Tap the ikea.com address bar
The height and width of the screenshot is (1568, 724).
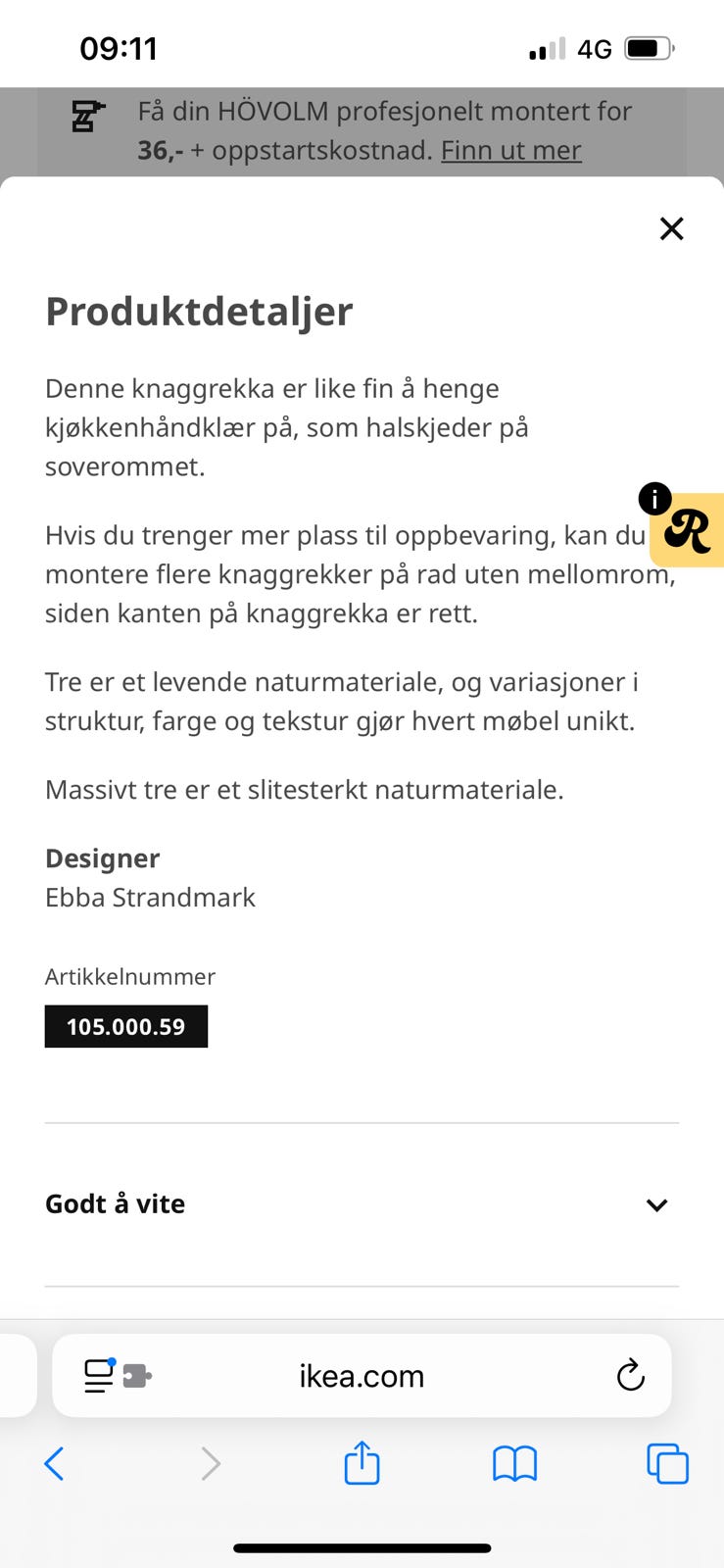[362, 1375]
